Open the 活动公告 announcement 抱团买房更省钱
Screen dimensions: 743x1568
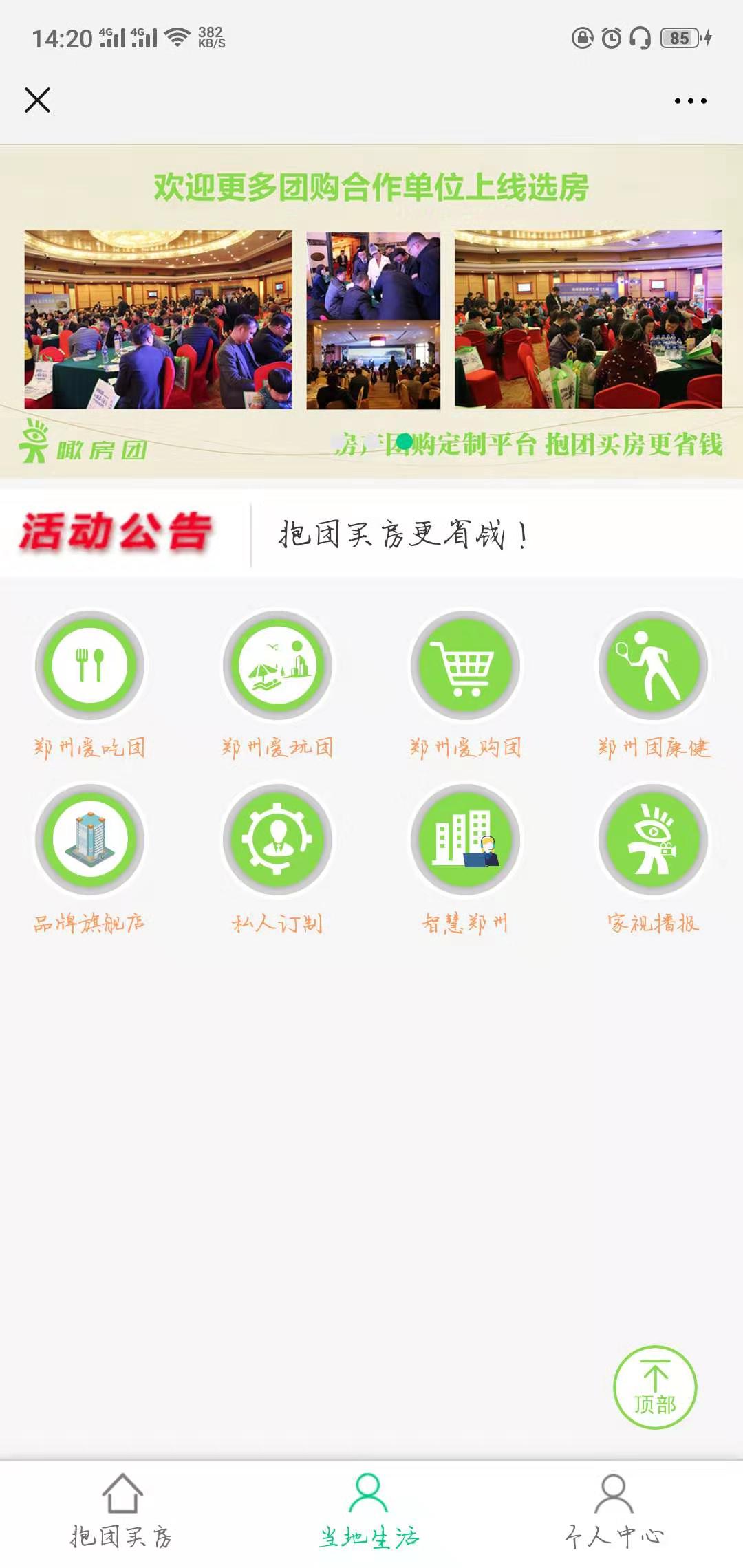tap(403, 535)
